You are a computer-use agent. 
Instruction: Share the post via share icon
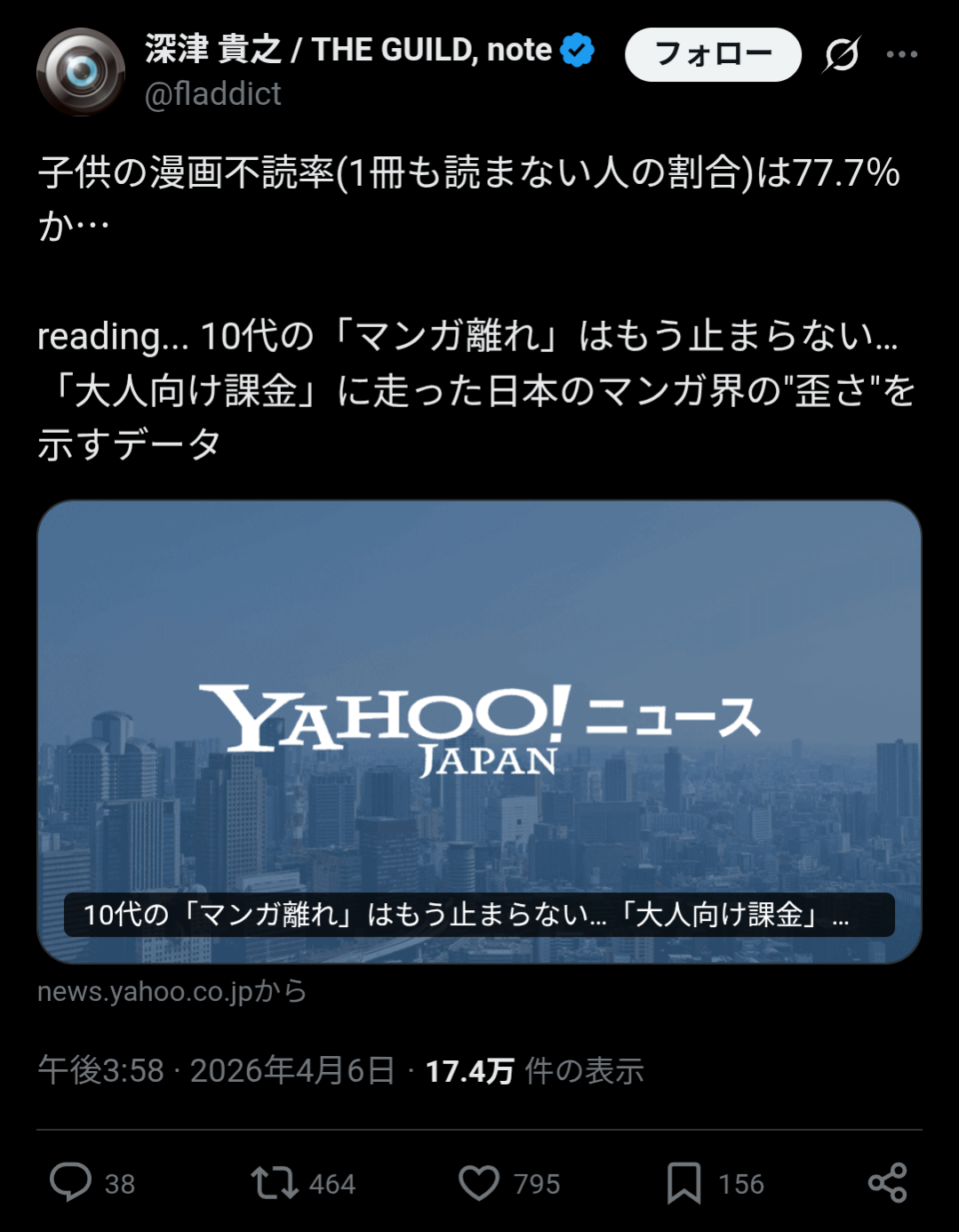point(887,1182)
